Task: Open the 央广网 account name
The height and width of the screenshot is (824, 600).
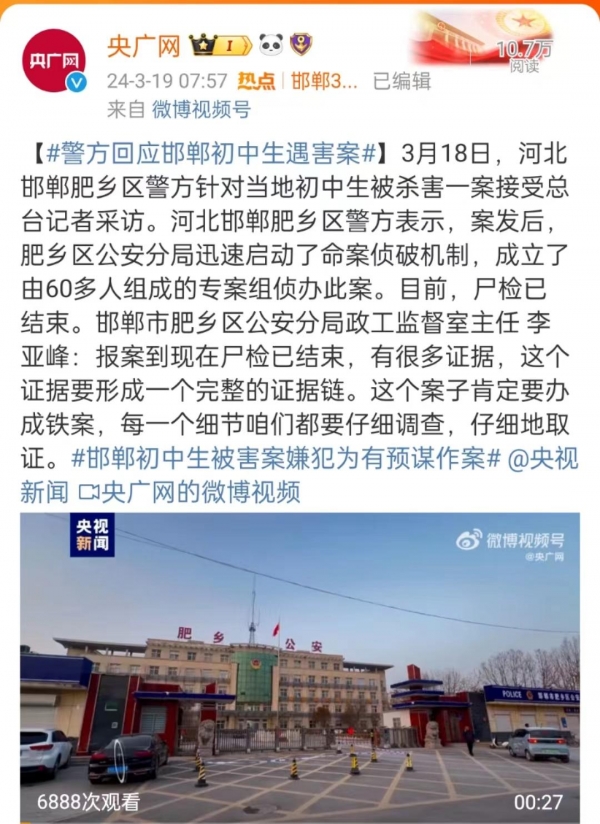Action: pos(143,45)
